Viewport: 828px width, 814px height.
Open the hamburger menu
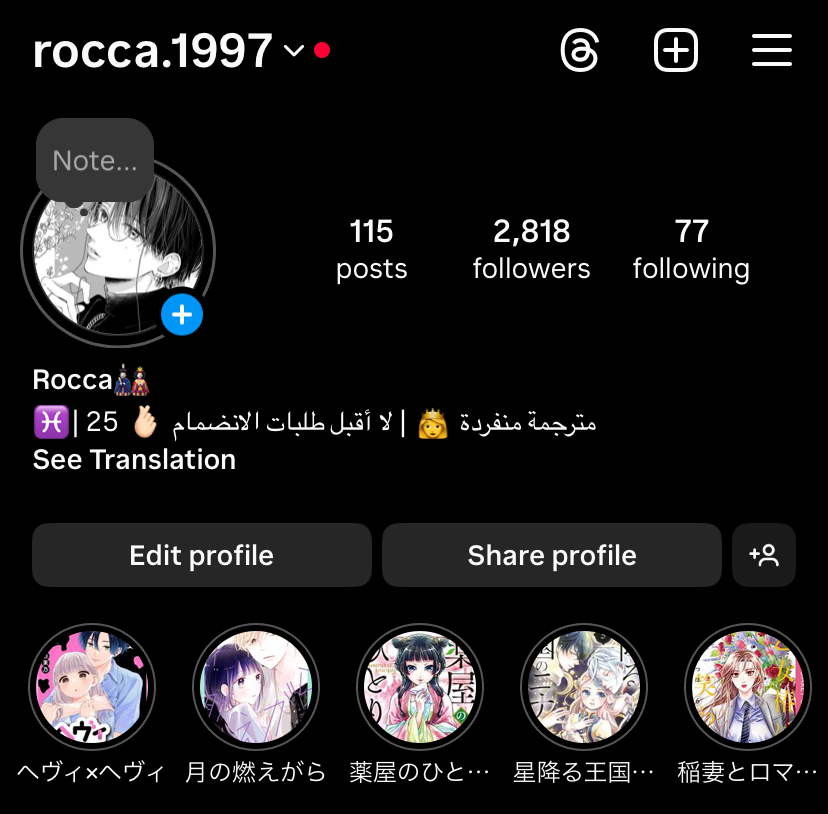(x=771, y=50)
